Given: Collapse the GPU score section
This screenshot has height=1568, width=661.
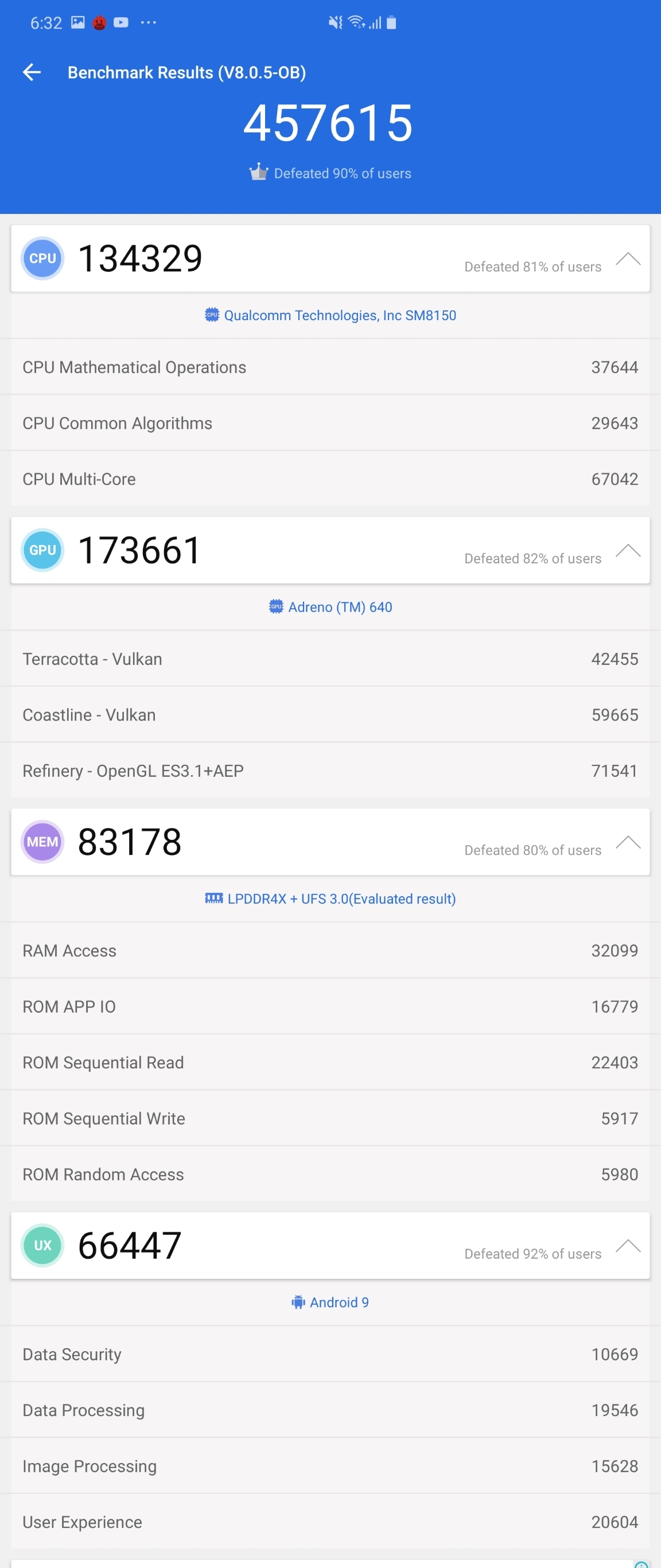Looking at the screenshot, I should coord(628,551).
